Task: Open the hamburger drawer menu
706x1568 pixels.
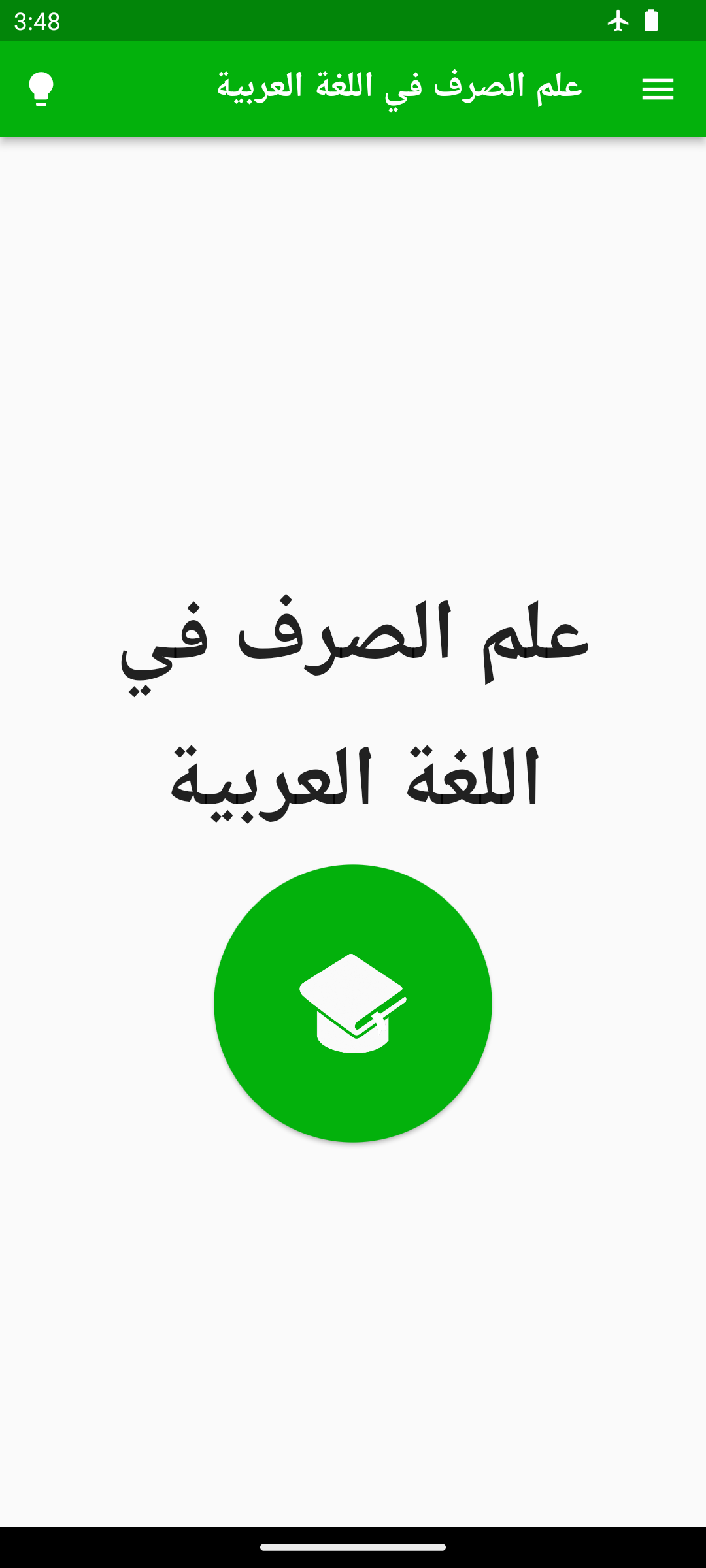Action: pyautogui.click(x=658, y=90)
